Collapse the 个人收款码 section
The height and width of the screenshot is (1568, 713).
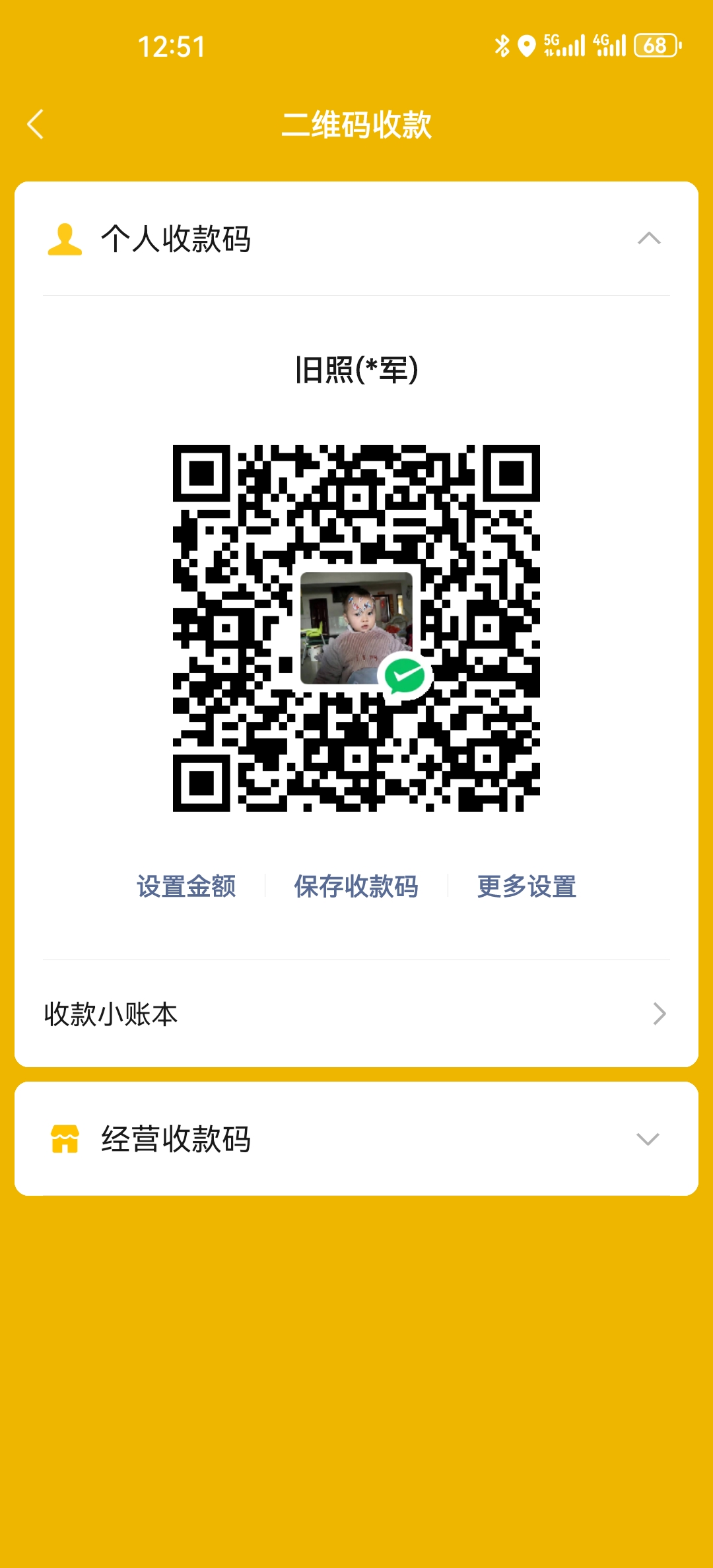[648, 238]
